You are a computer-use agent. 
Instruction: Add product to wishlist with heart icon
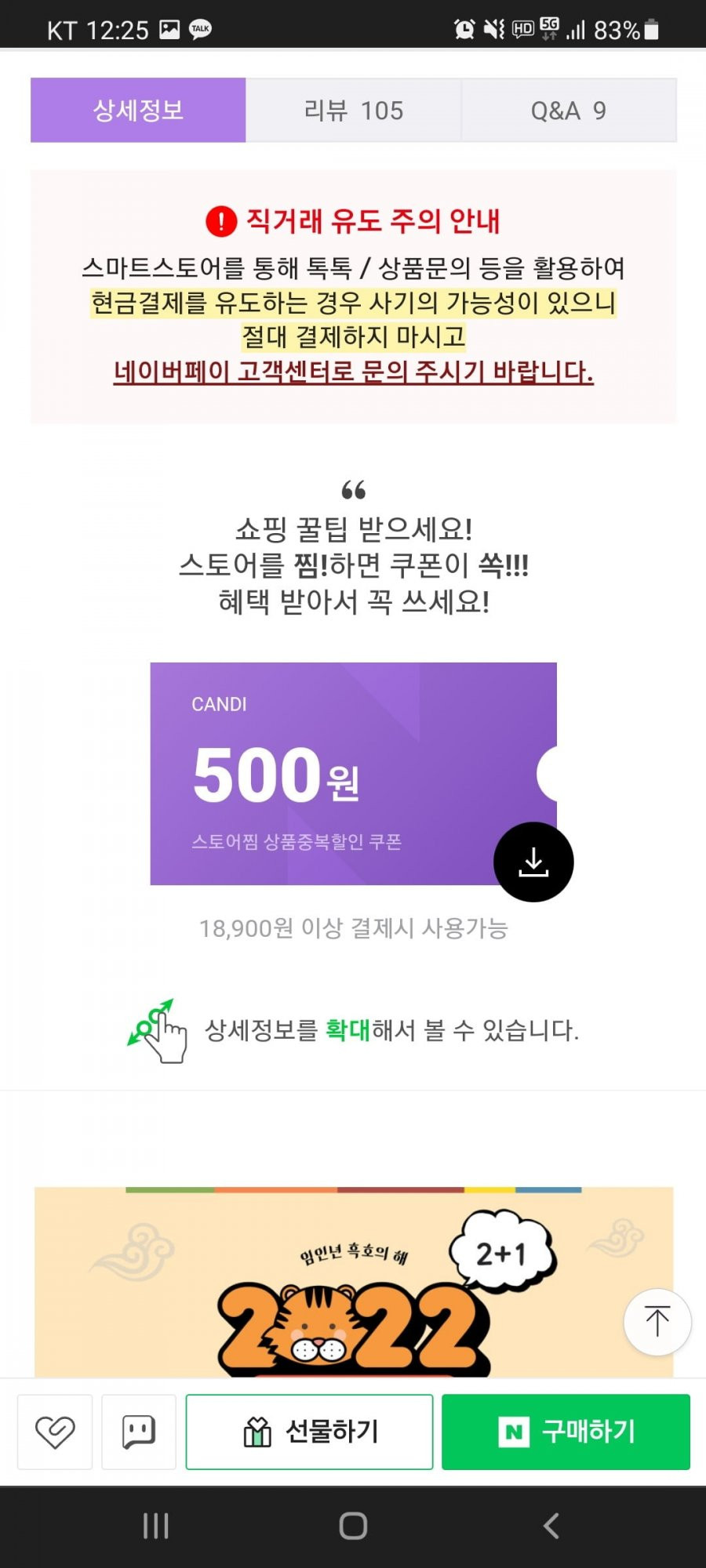point(55,1432)
